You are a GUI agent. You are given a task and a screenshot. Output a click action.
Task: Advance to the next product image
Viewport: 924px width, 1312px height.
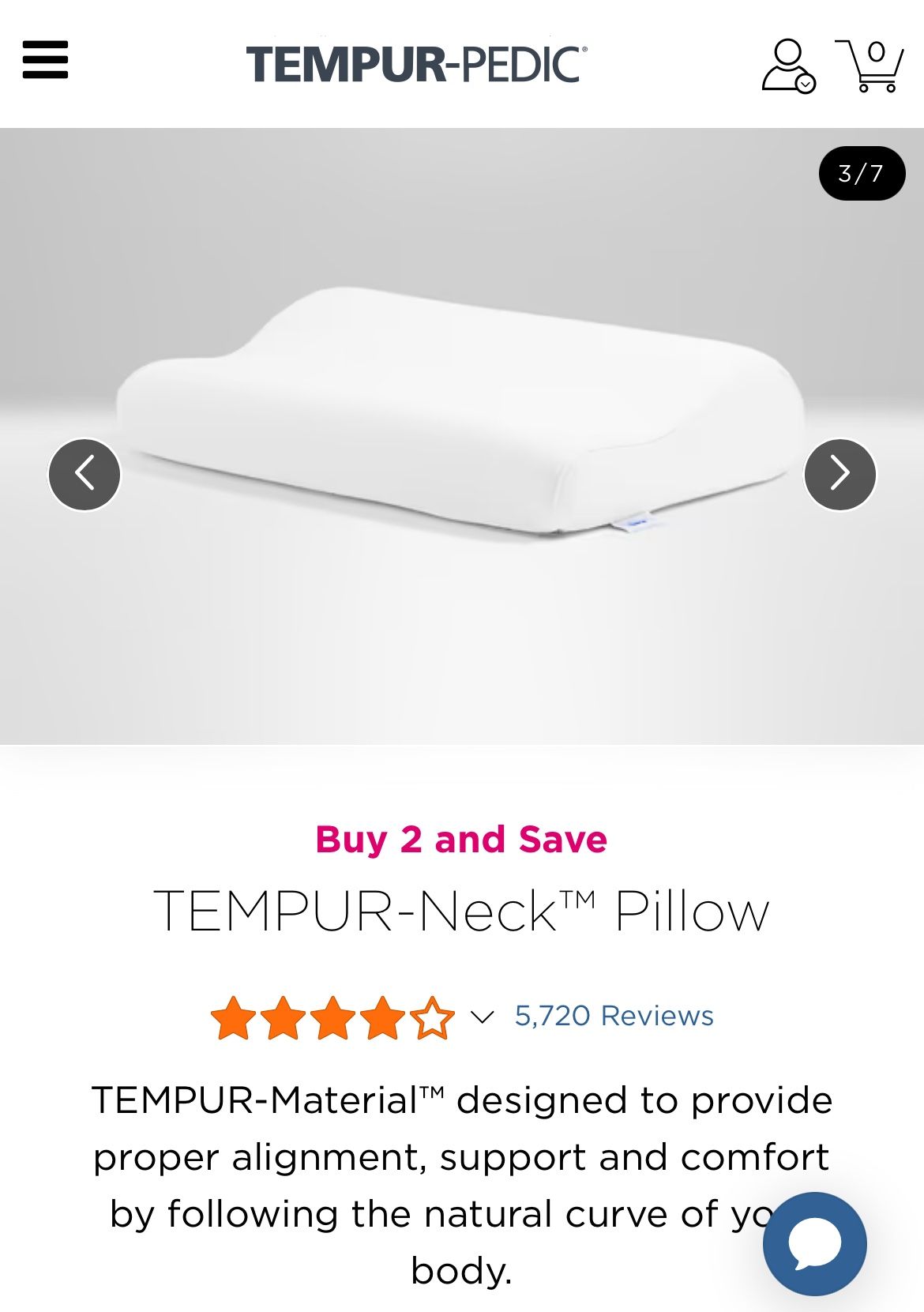coord(839,472)
